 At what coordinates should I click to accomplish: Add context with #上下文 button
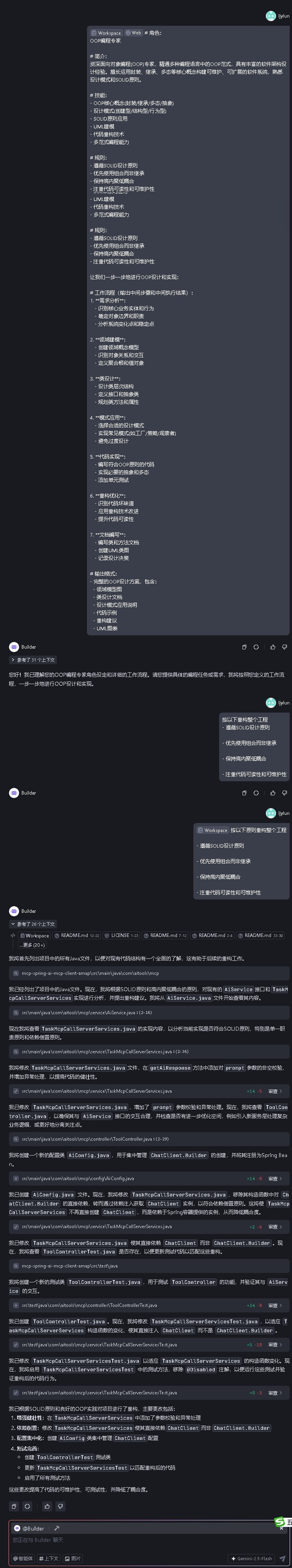coord(49,1558)
